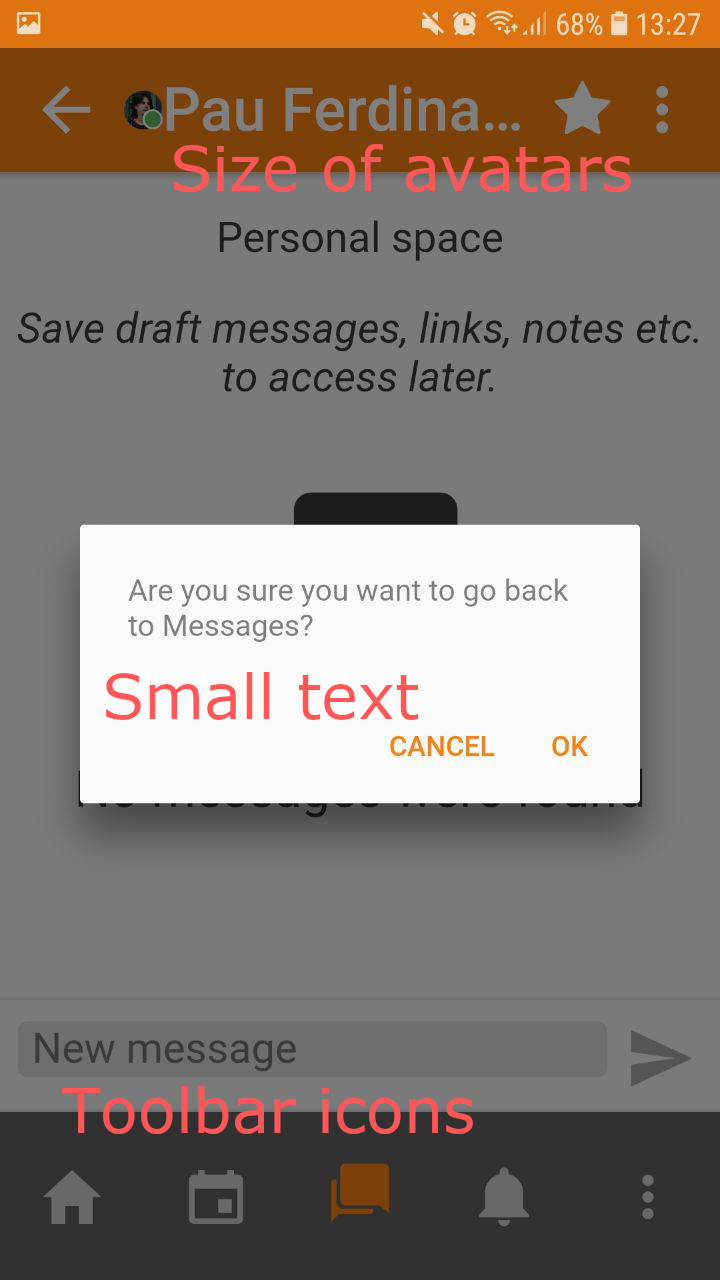The height and width of the screenshot is (1280, 720).
Task: Select the messages tab
Action: pos(360,1193)
